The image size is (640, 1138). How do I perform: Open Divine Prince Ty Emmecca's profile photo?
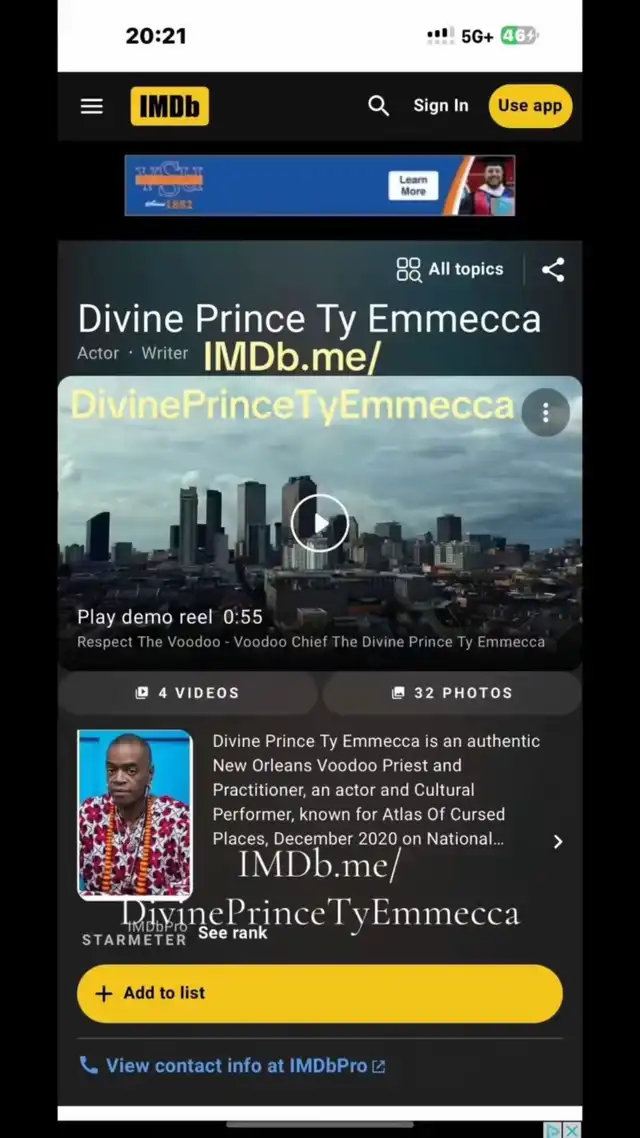point(135,814)
